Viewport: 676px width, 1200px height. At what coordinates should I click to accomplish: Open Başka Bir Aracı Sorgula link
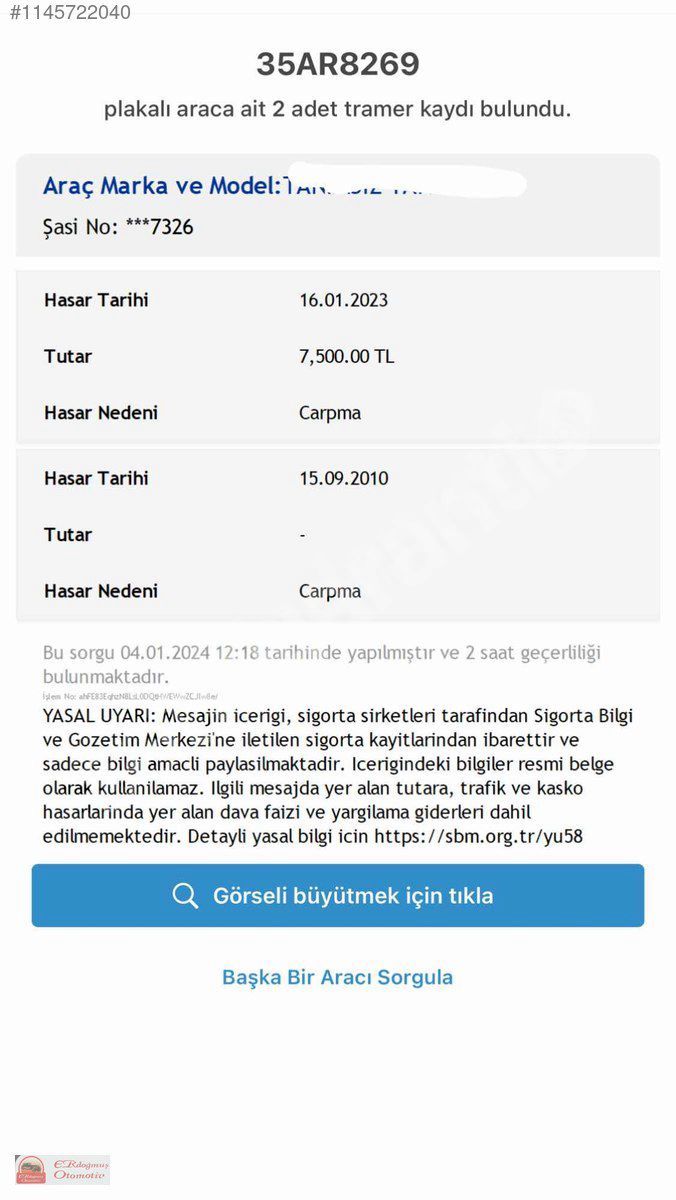(x=338, y=977)
